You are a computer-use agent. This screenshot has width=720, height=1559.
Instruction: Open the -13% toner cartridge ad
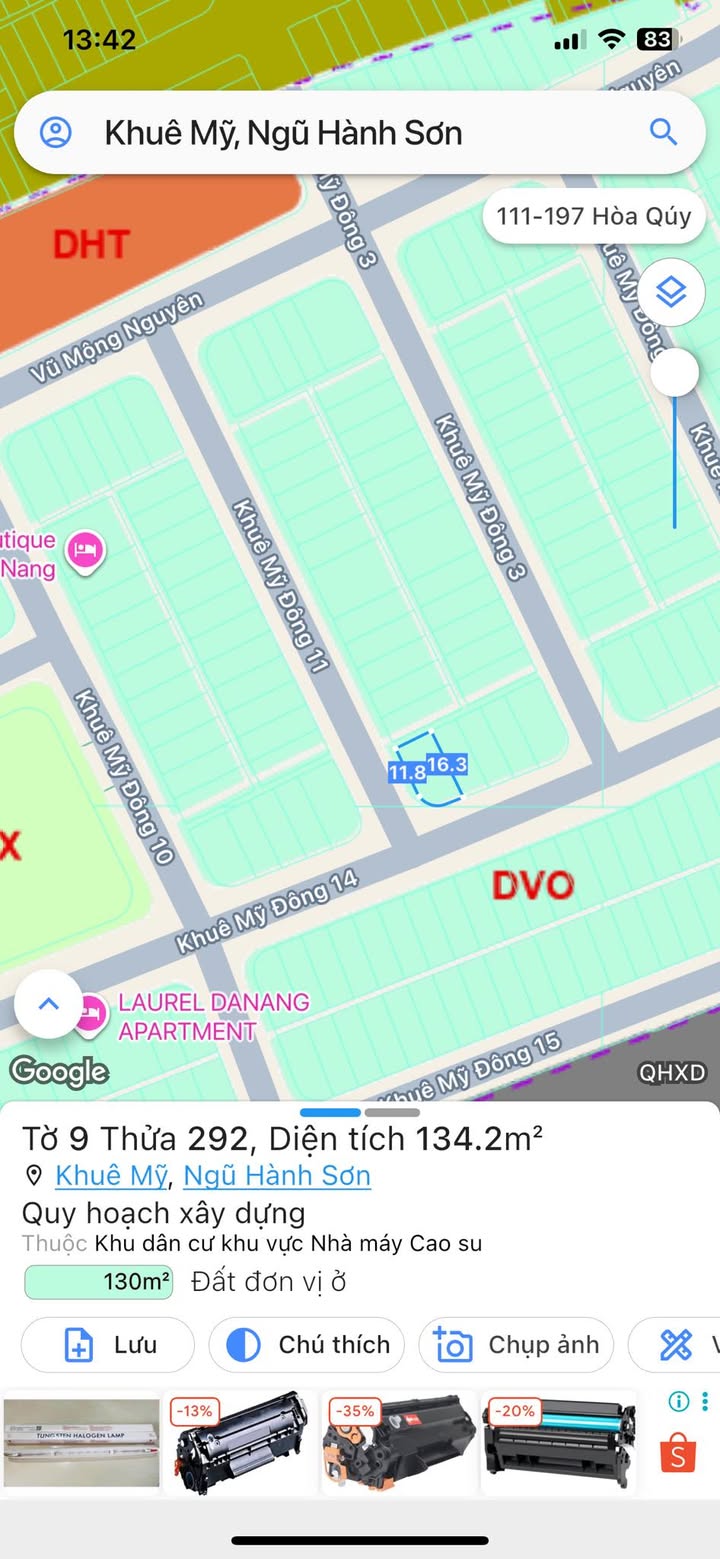tap(240, 1442)
